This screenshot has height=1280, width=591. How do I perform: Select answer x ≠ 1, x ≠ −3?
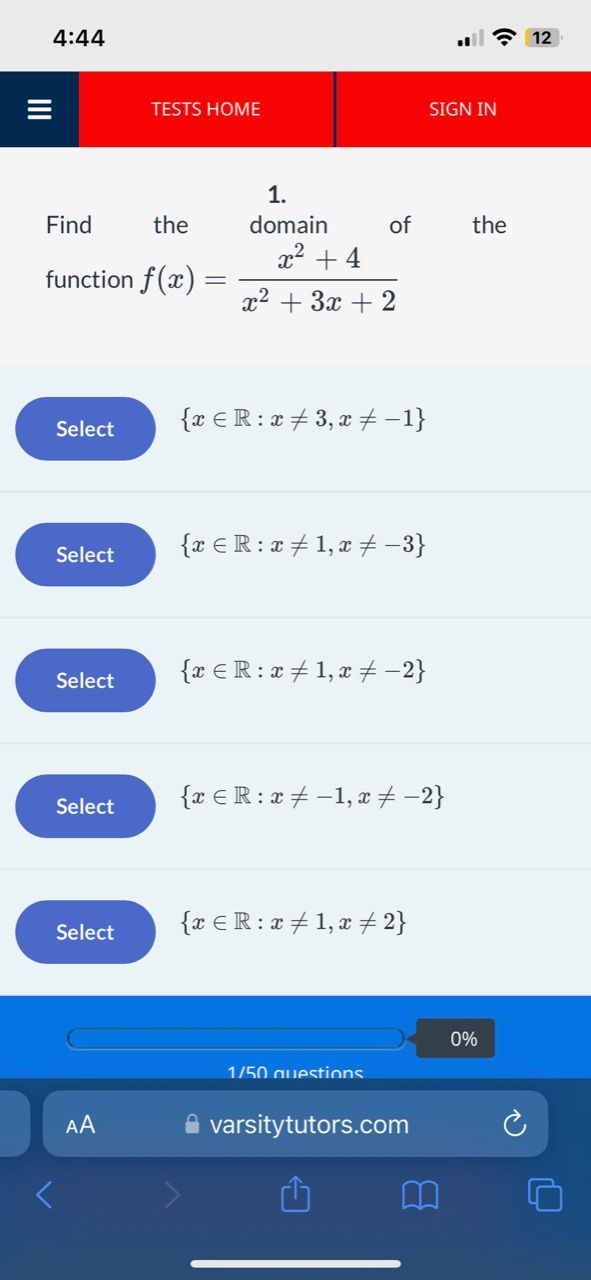coord(85,555)
